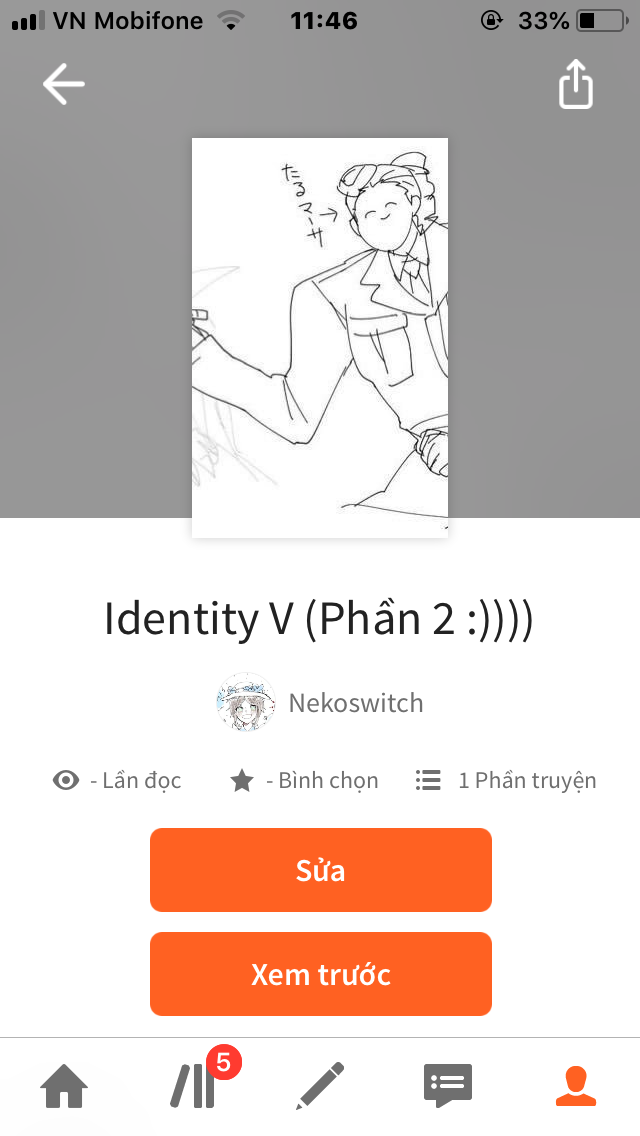Open the Messages tab
The height and width of the screenshot is (1136, 640).
pos(448,1085)
